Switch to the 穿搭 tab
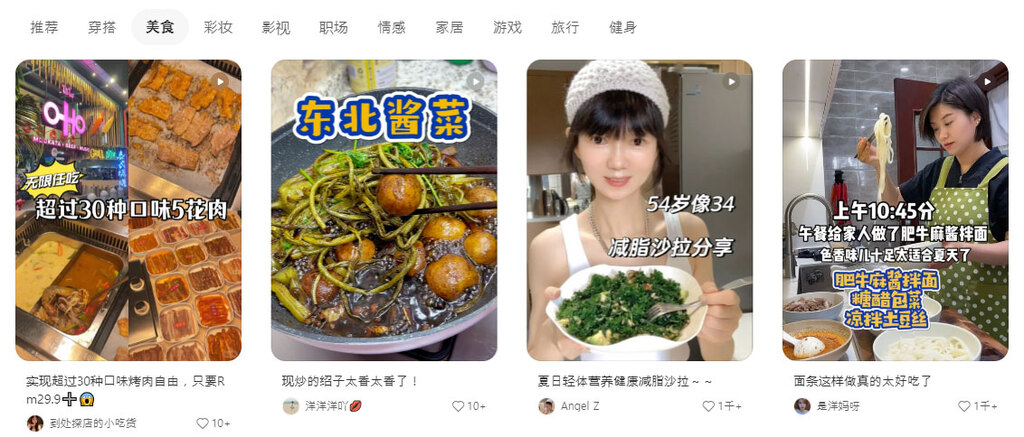 (102, 27)
